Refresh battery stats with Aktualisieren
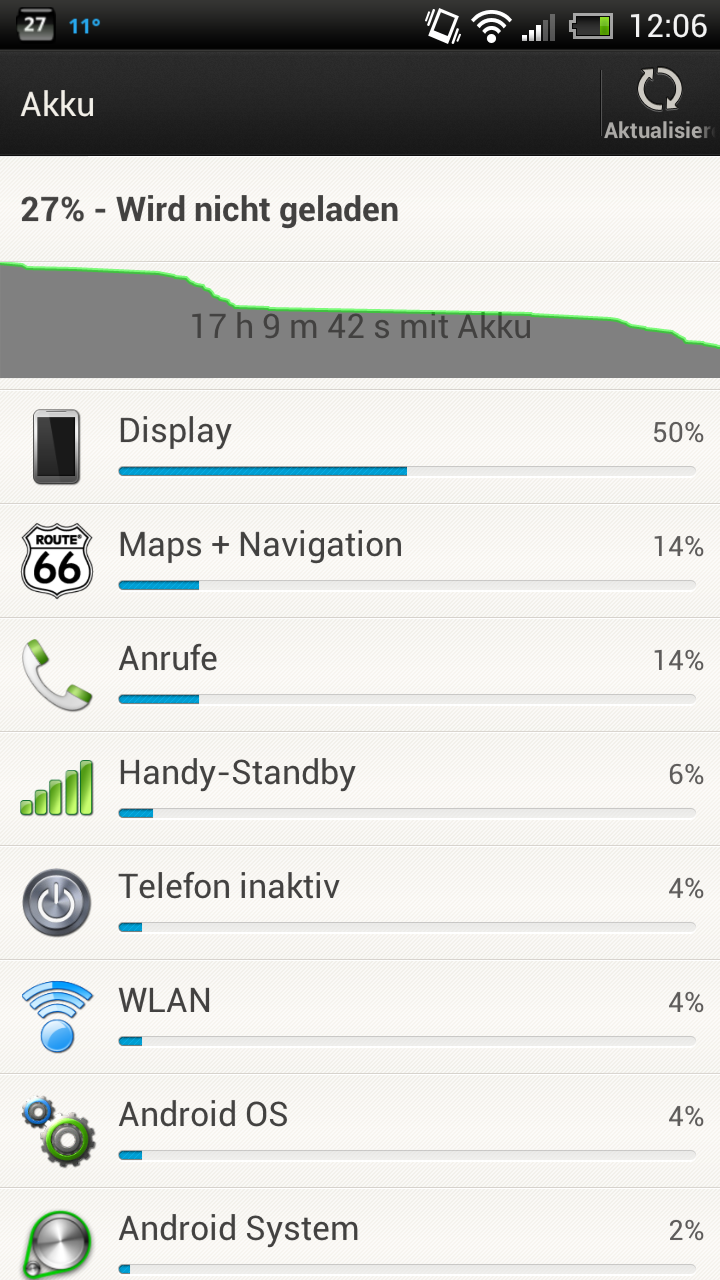 pyautogui.click(x=660, y=104)
